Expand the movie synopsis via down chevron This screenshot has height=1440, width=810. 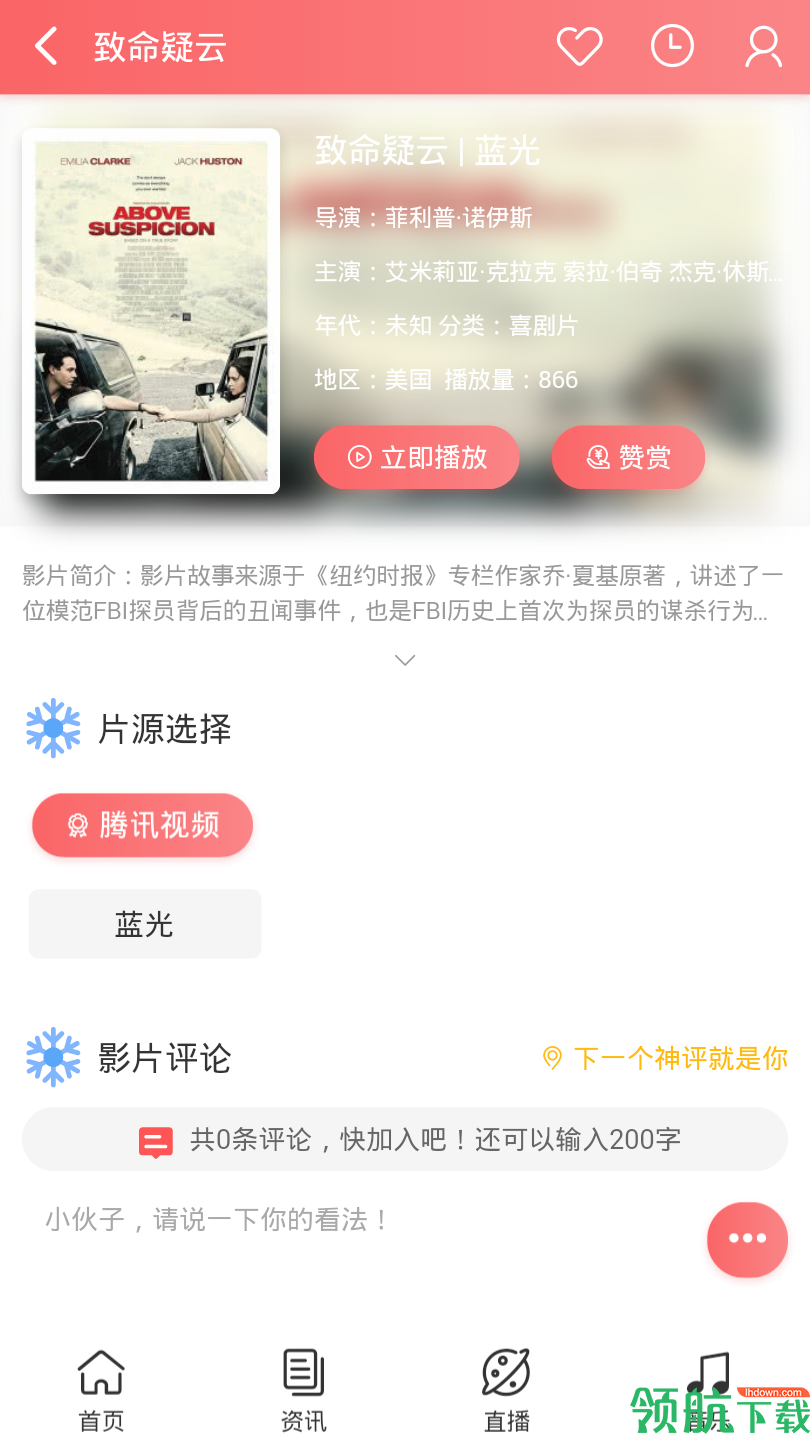pos(405,659)
